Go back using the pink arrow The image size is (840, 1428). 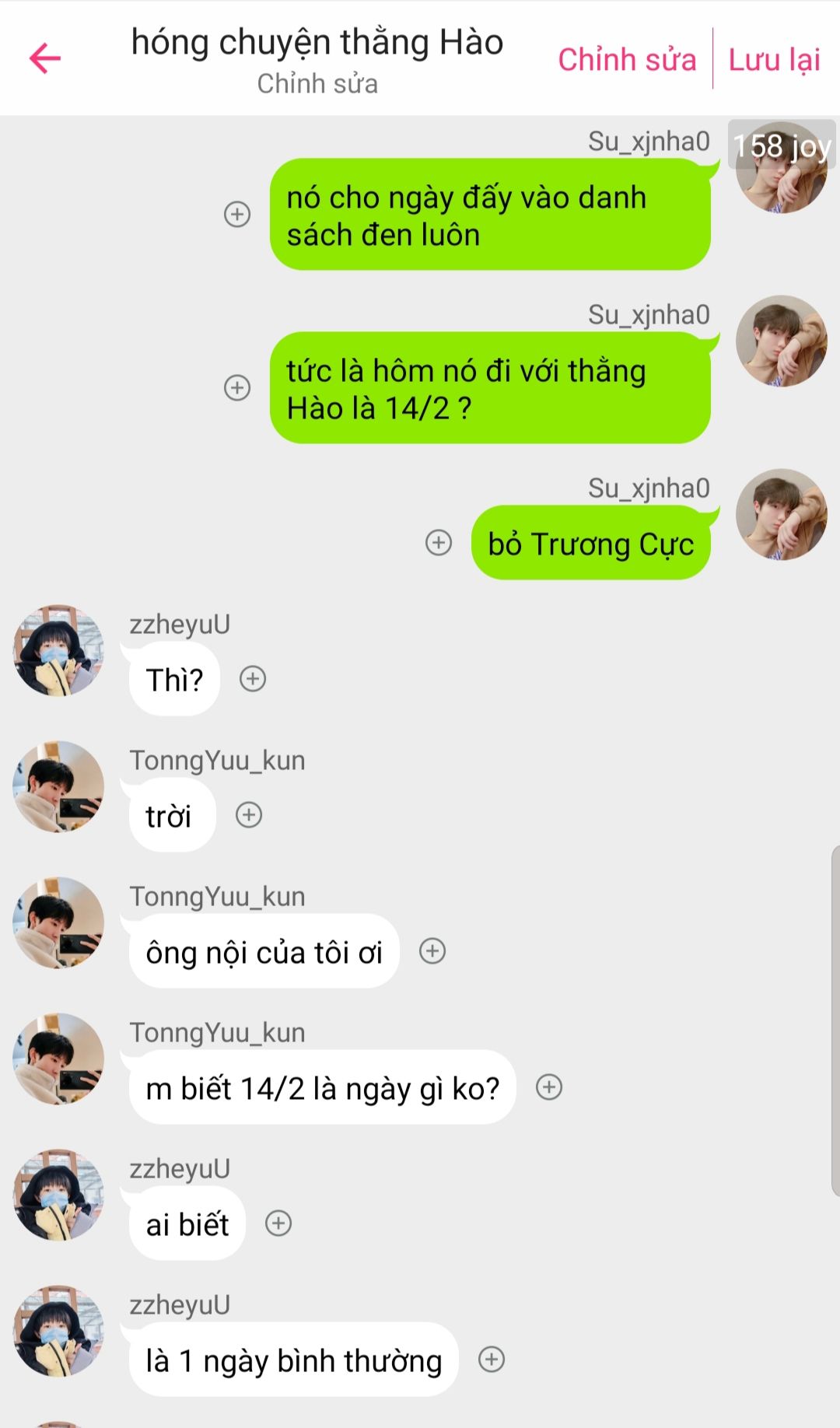tap(45, 58)
